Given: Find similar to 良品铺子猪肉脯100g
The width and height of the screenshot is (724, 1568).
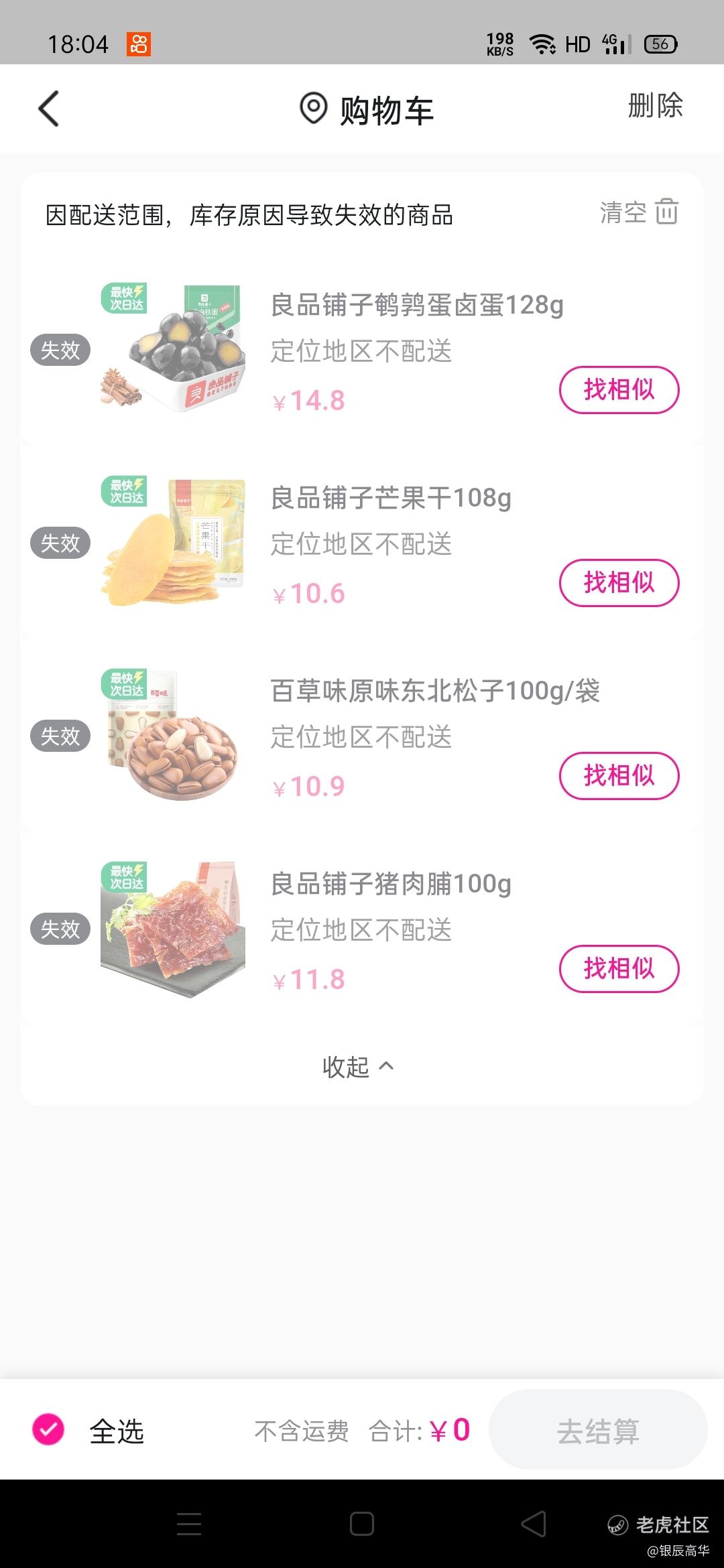Looking at the screenshot, I should coord(619,969).
